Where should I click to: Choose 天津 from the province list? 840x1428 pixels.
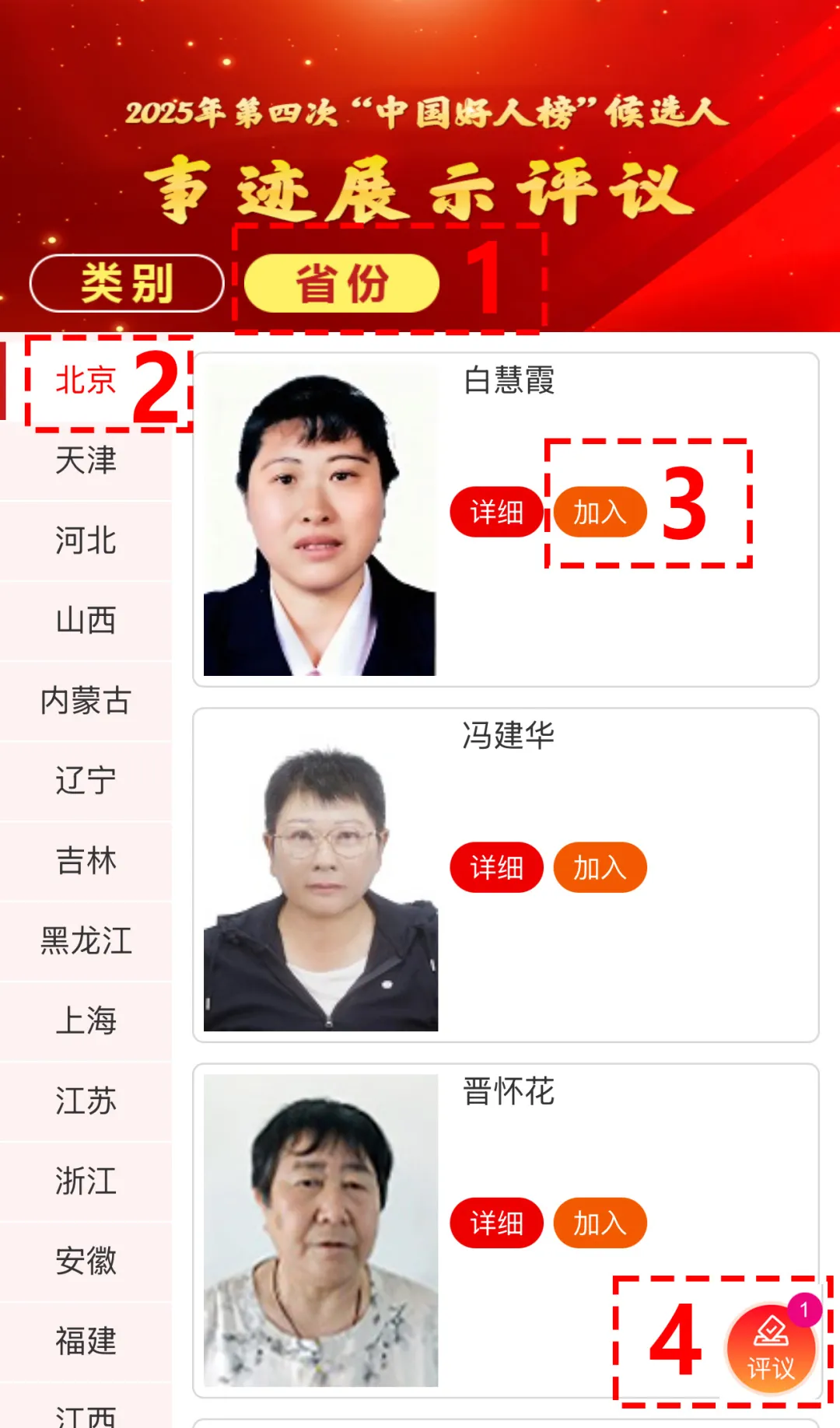click(x=86, y=460)
